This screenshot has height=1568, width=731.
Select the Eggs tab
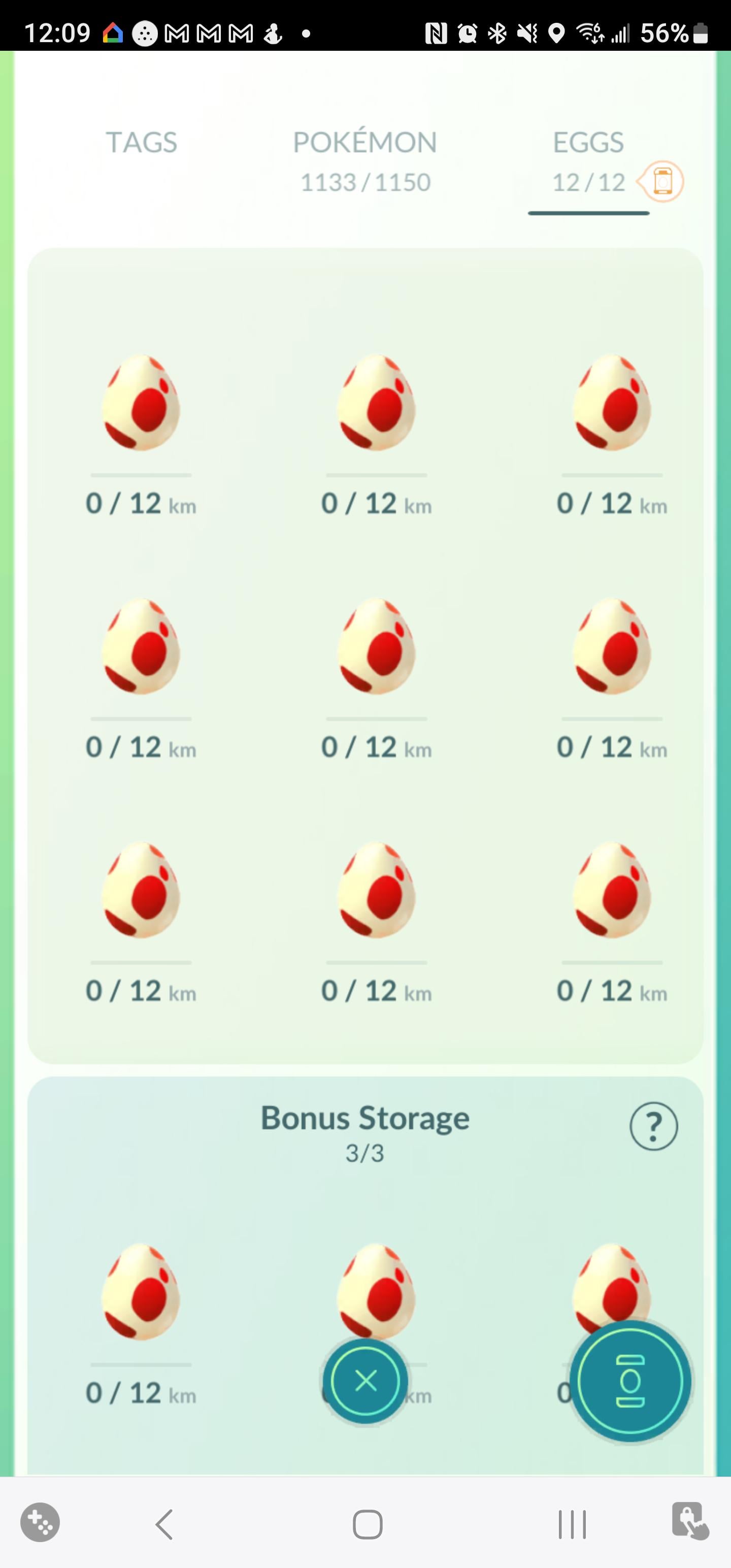[588, 159]
